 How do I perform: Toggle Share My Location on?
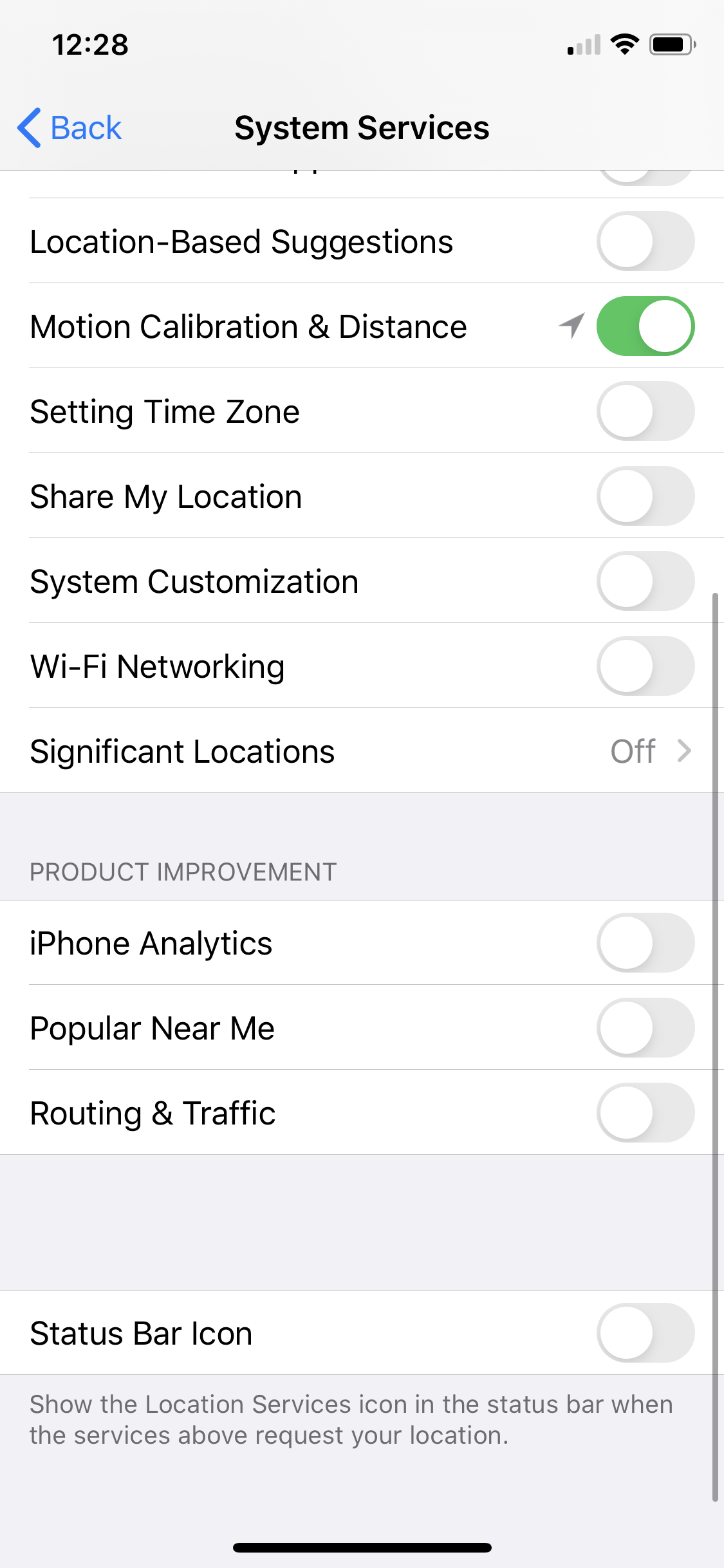point(645,496)
